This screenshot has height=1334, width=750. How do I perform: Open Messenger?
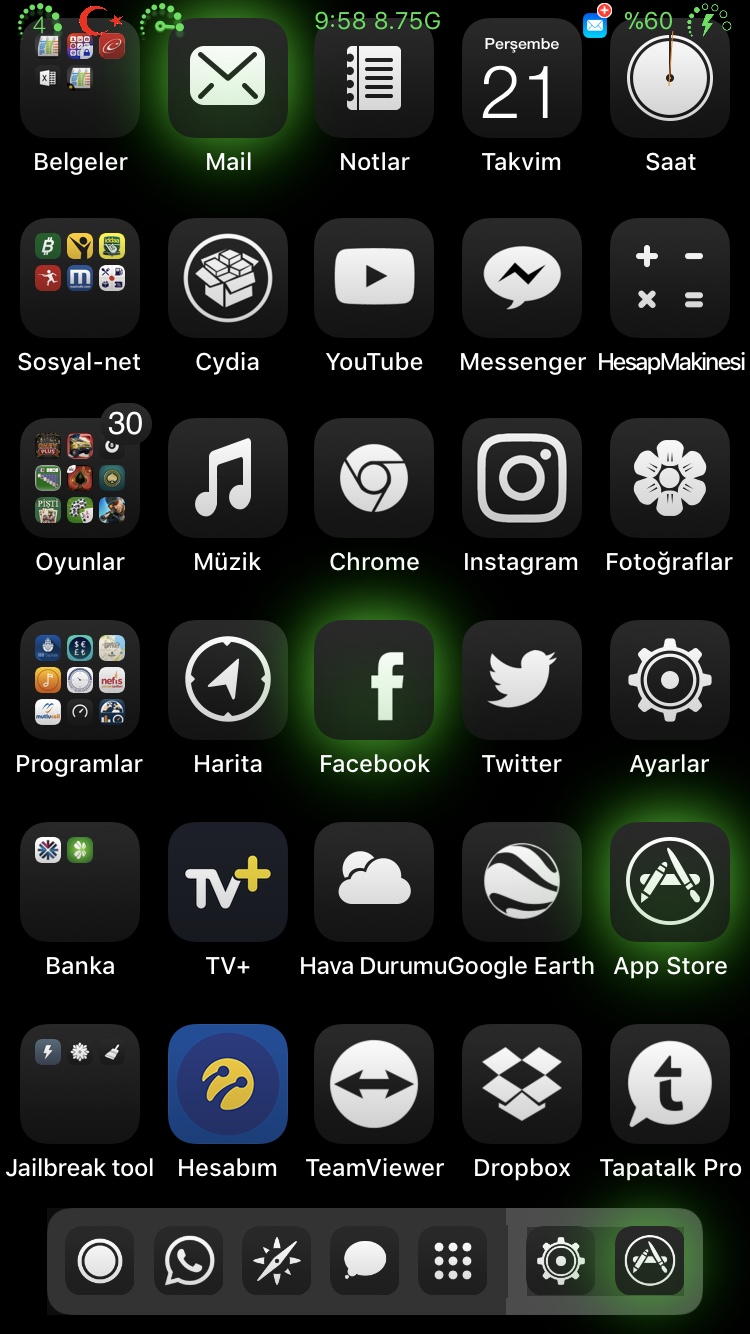[521, 278]
